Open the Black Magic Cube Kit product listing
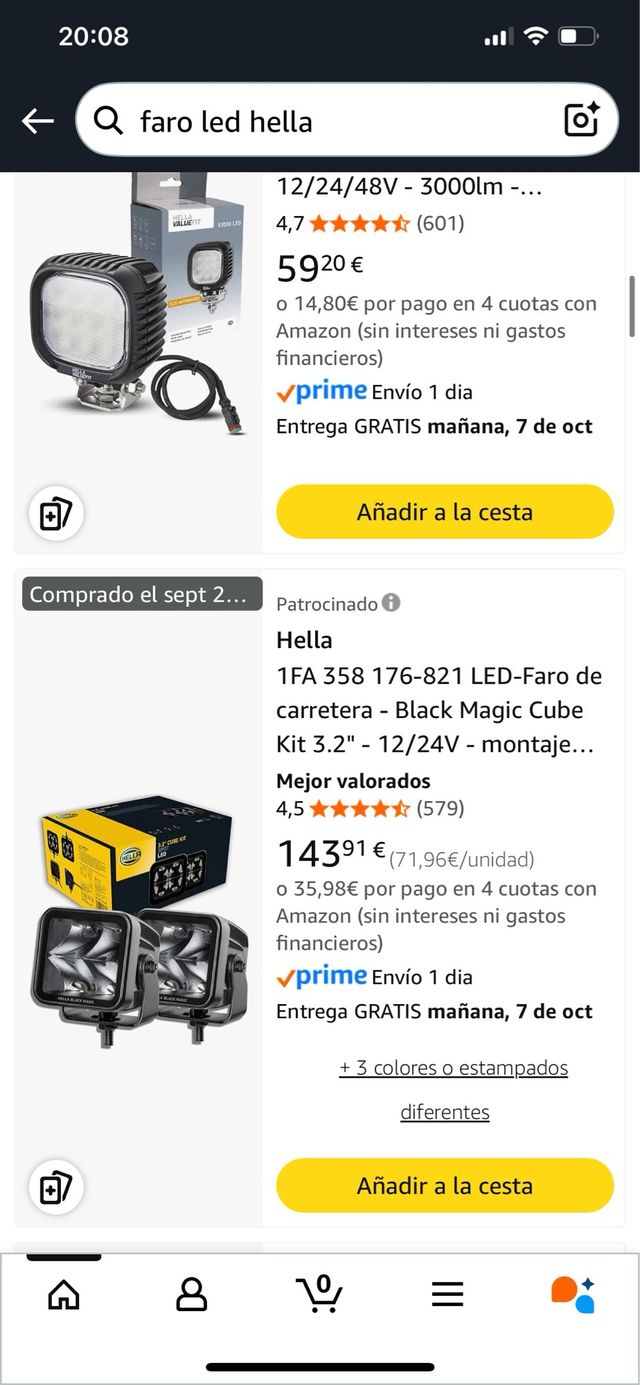The height and width of the screenshot is (1385, 640). coord(438,710)
